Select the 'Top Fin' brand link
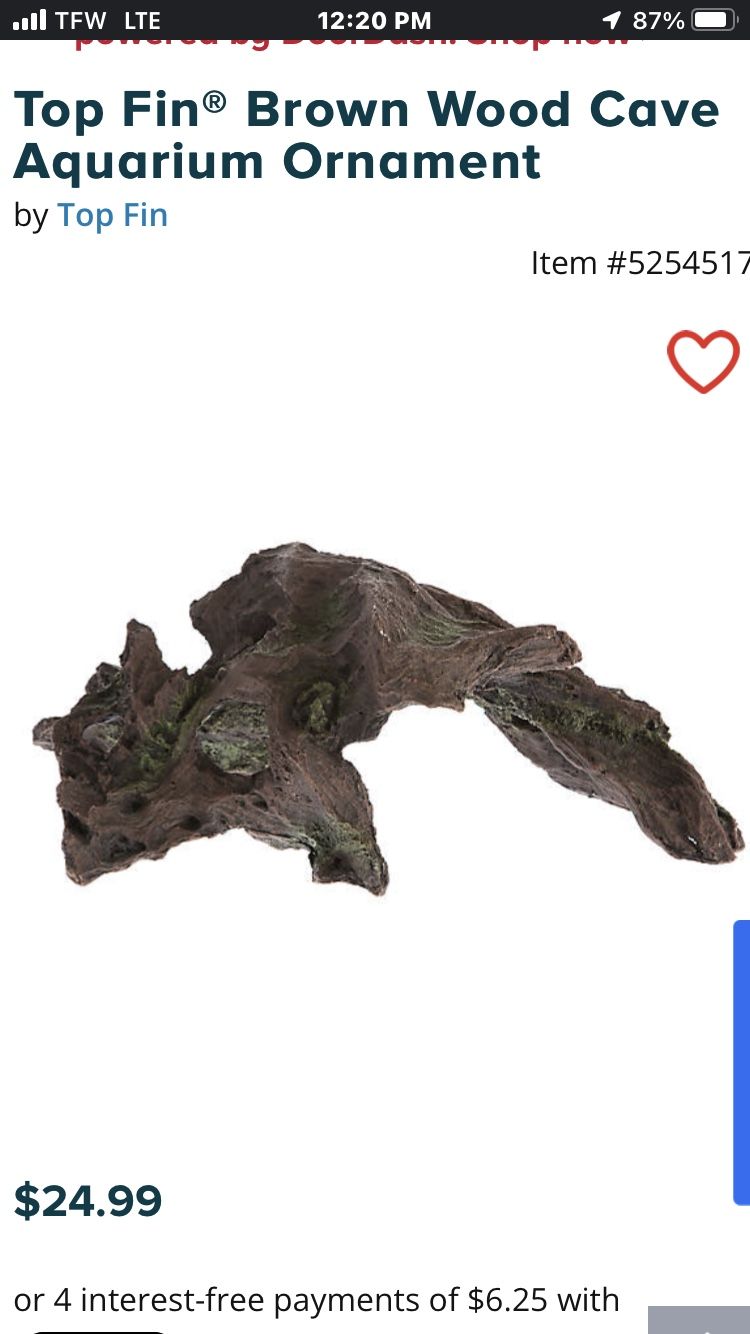This screenshot has height=1334, width=750. tap(113, 215)
